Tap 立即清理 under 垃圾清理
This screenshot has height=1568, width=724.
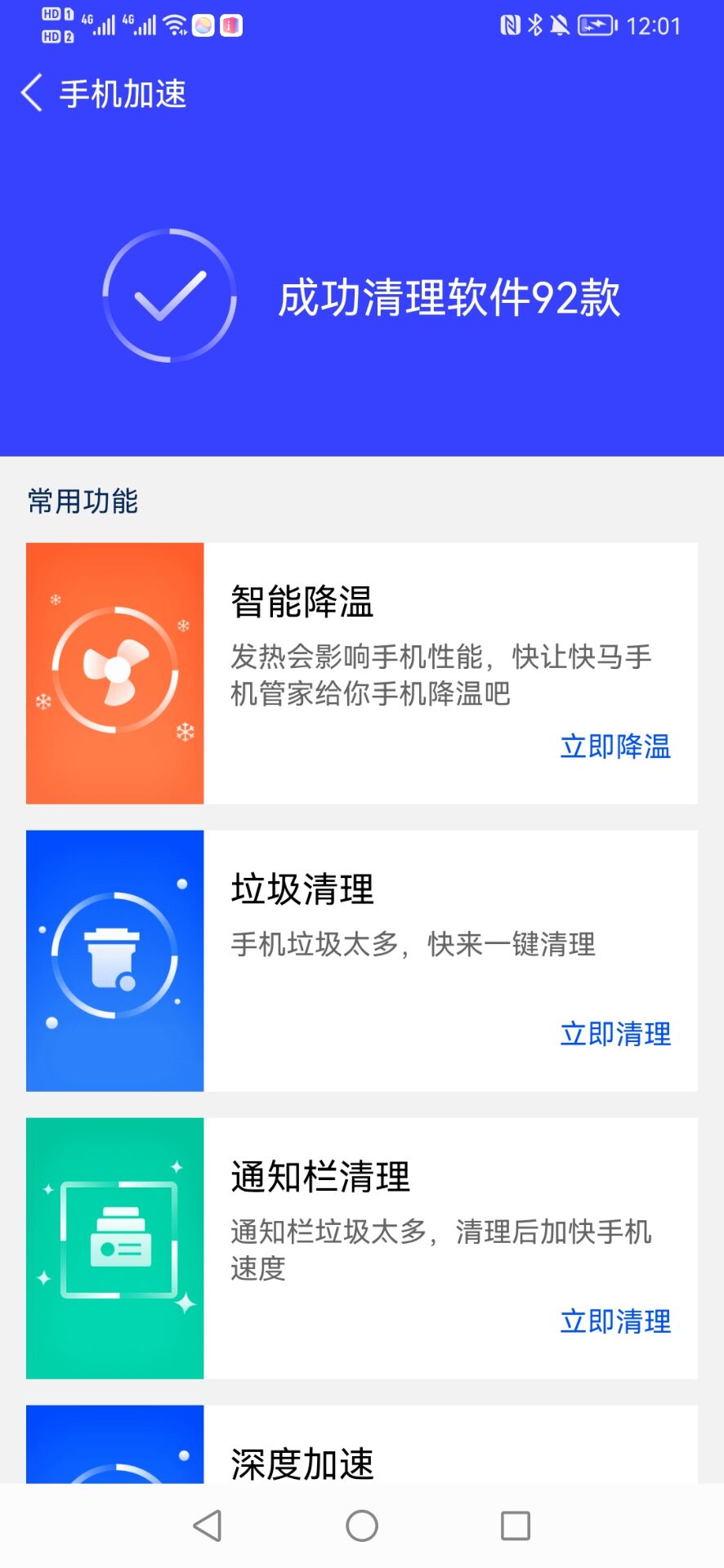614,1034
